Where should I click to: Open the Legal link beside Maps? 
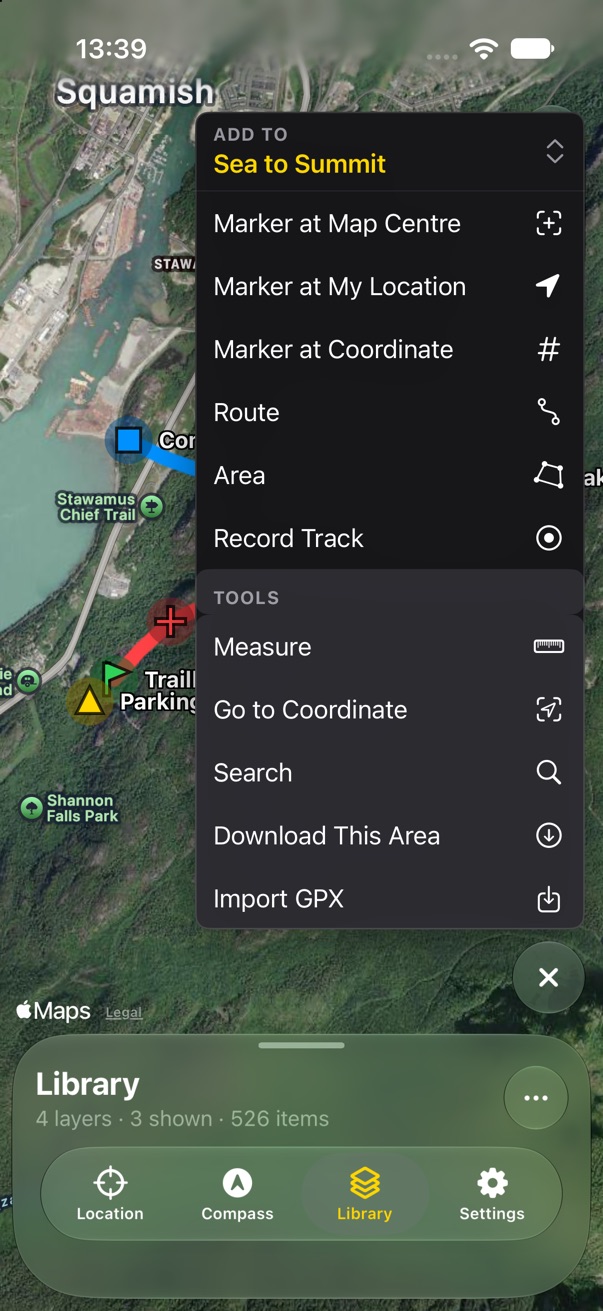(124, 1012)
